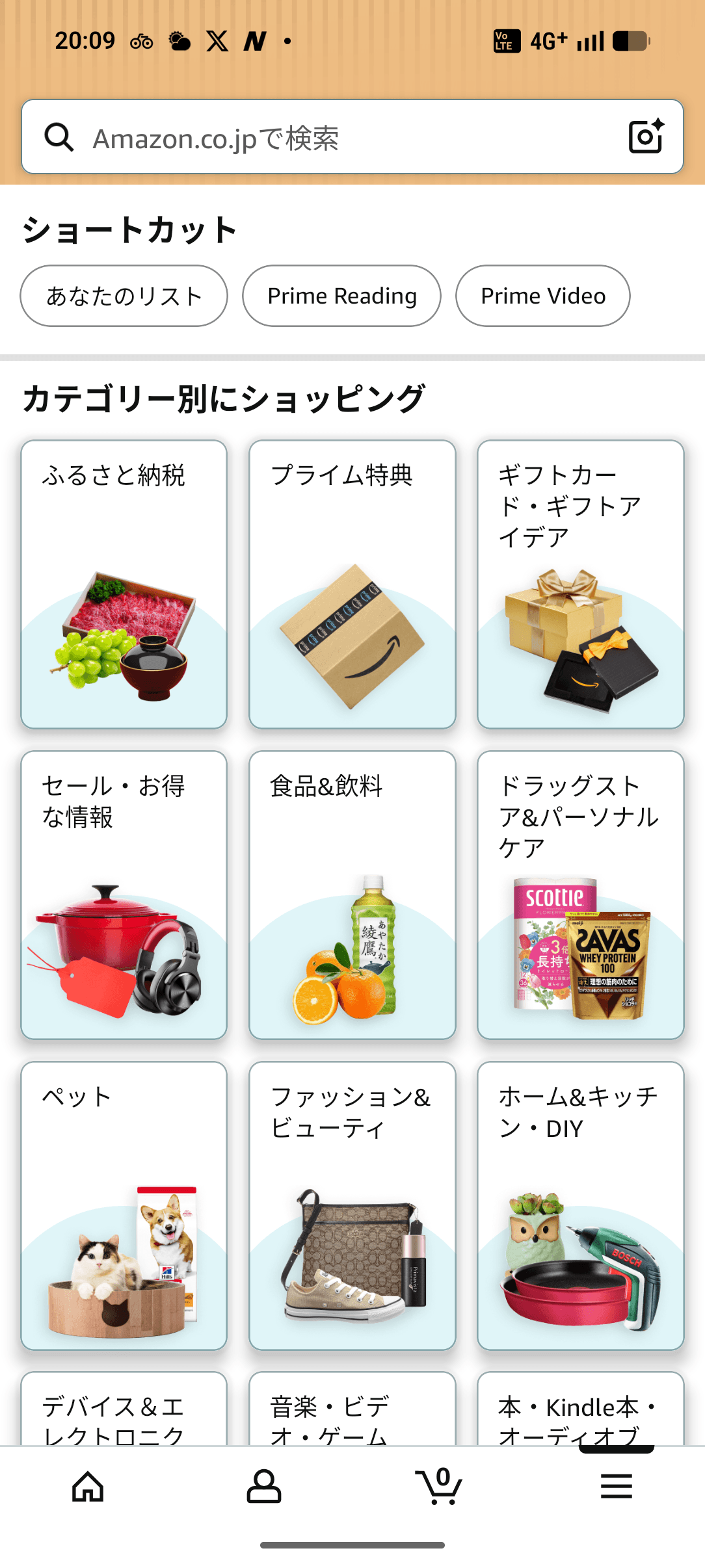Select the Prime Reading shortcut chip
Viewport: 705px width, 1568px height.
(341, 296)
